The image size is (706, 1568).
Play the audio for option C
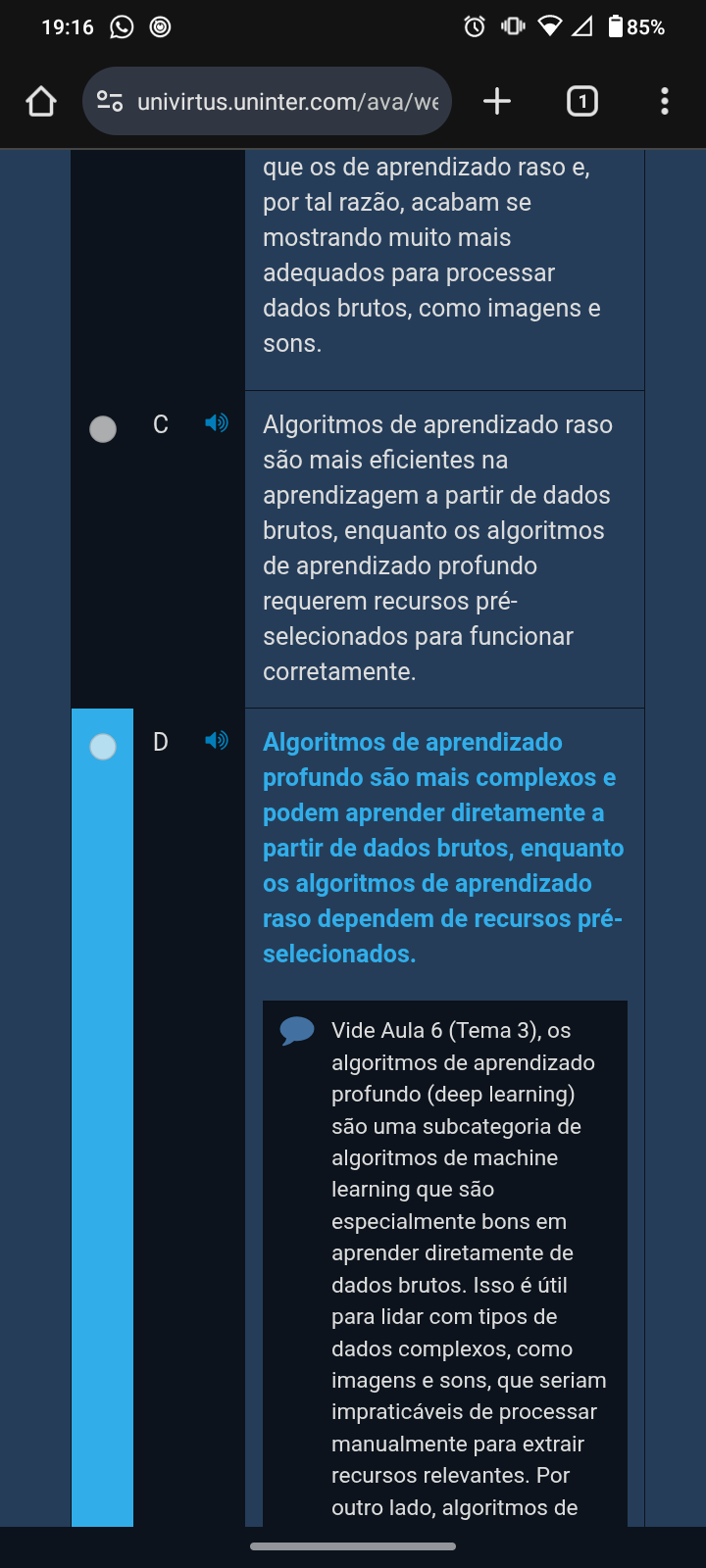[216, 423]
